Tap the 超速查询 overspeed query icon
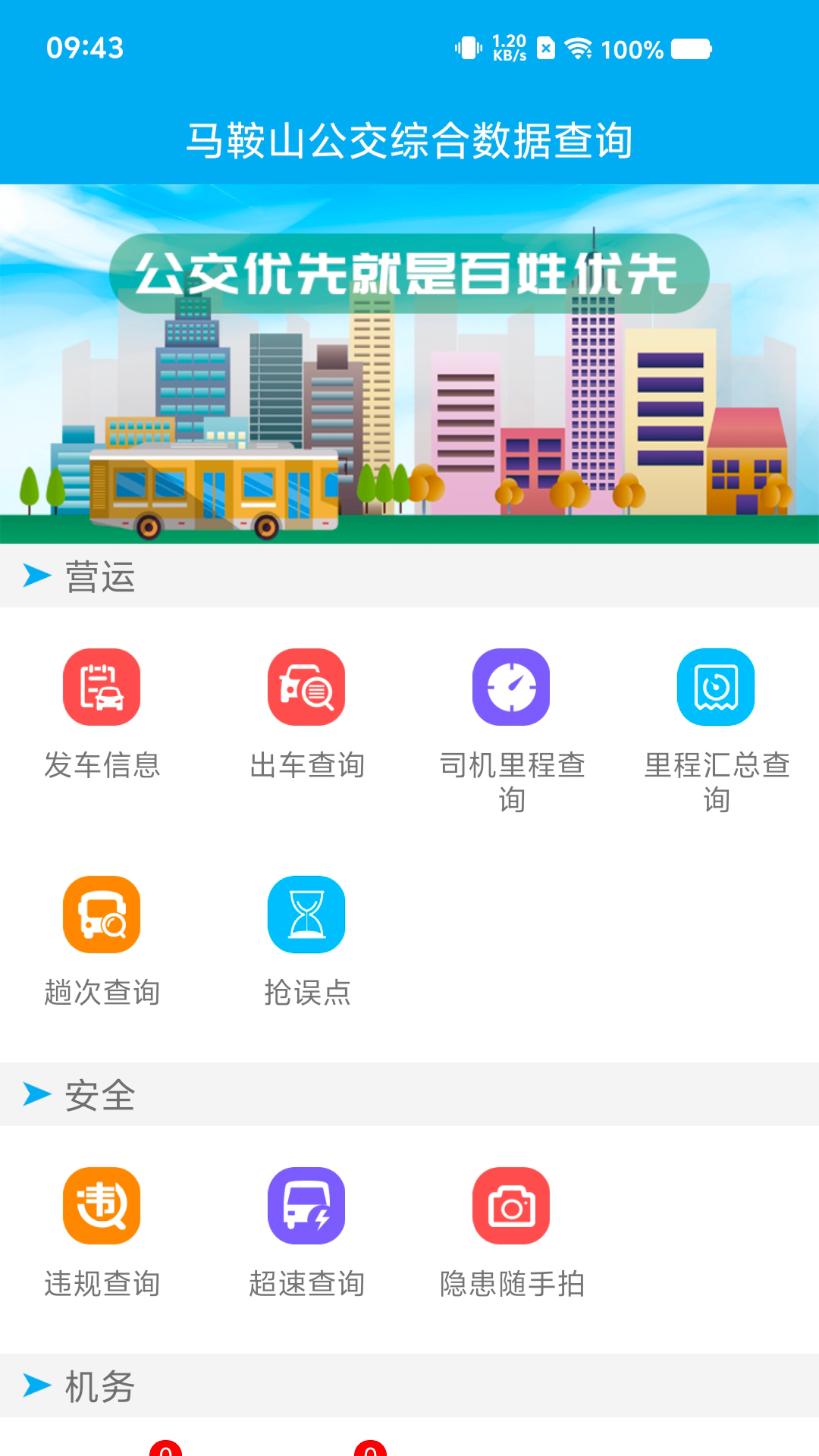The width and height of the screenshot is (819, 1456). 307,1207
